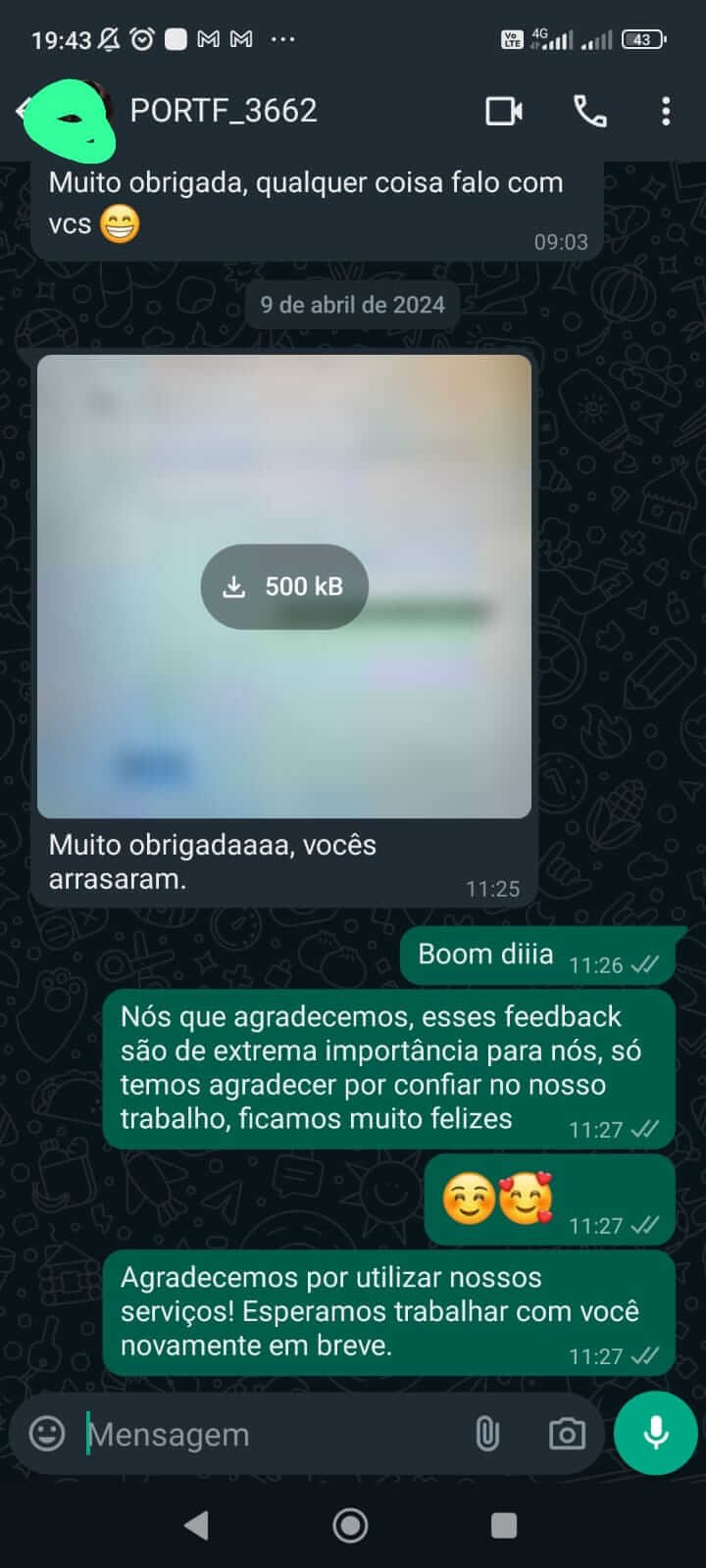This screenshot has height=1568, width=706.
Task: Open the camera from the message bar
Action: (567, 1434)
